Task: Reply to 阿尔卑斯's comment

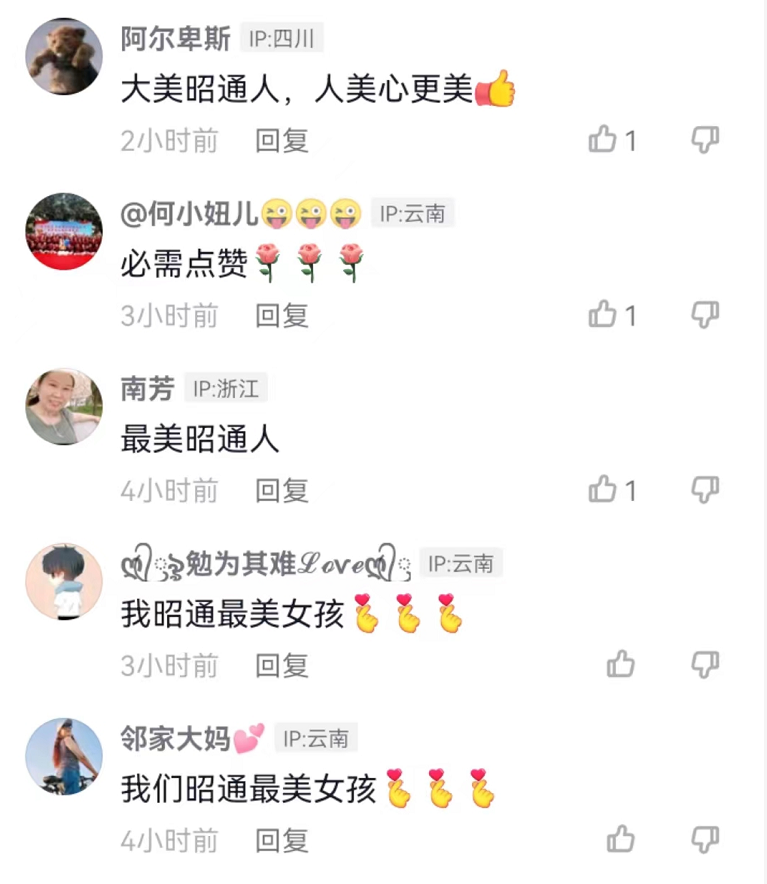Action: (282, 141)
